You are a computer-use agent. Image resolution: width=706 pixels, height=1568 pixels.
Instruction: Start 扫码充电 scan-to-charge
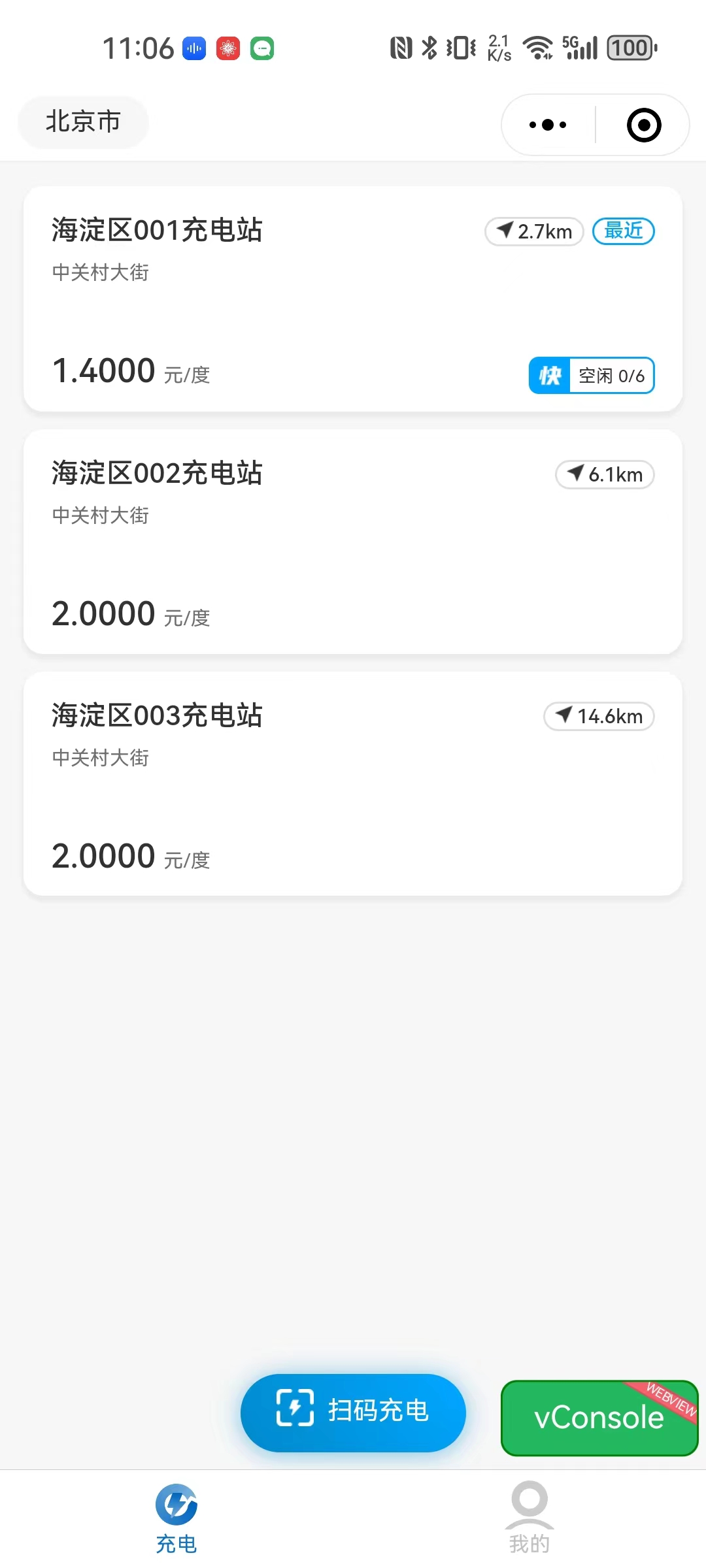tap(353, 1413)
